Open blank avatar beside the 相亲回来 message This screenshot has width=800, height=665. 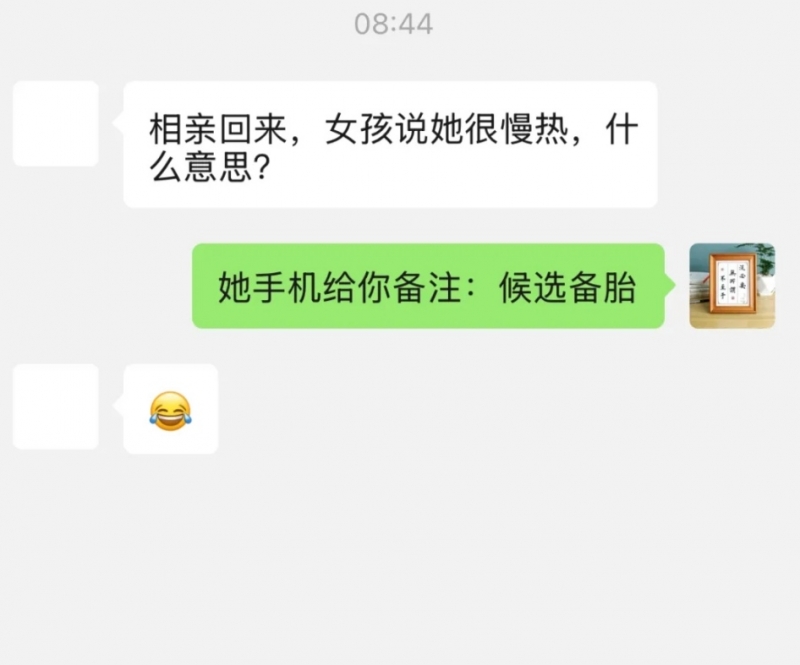point(56,124)
